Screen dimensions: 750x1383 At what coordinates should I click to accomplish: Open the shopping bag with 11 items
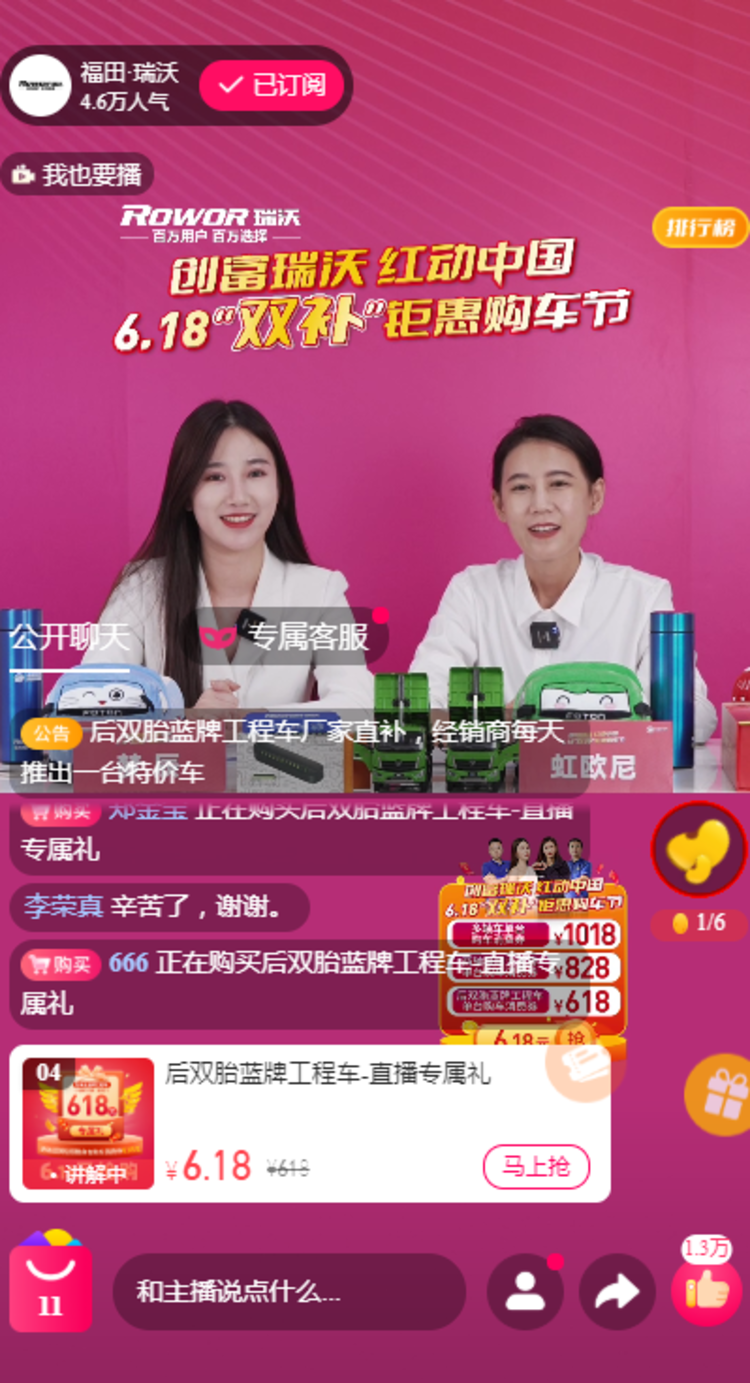(50, 1287)
